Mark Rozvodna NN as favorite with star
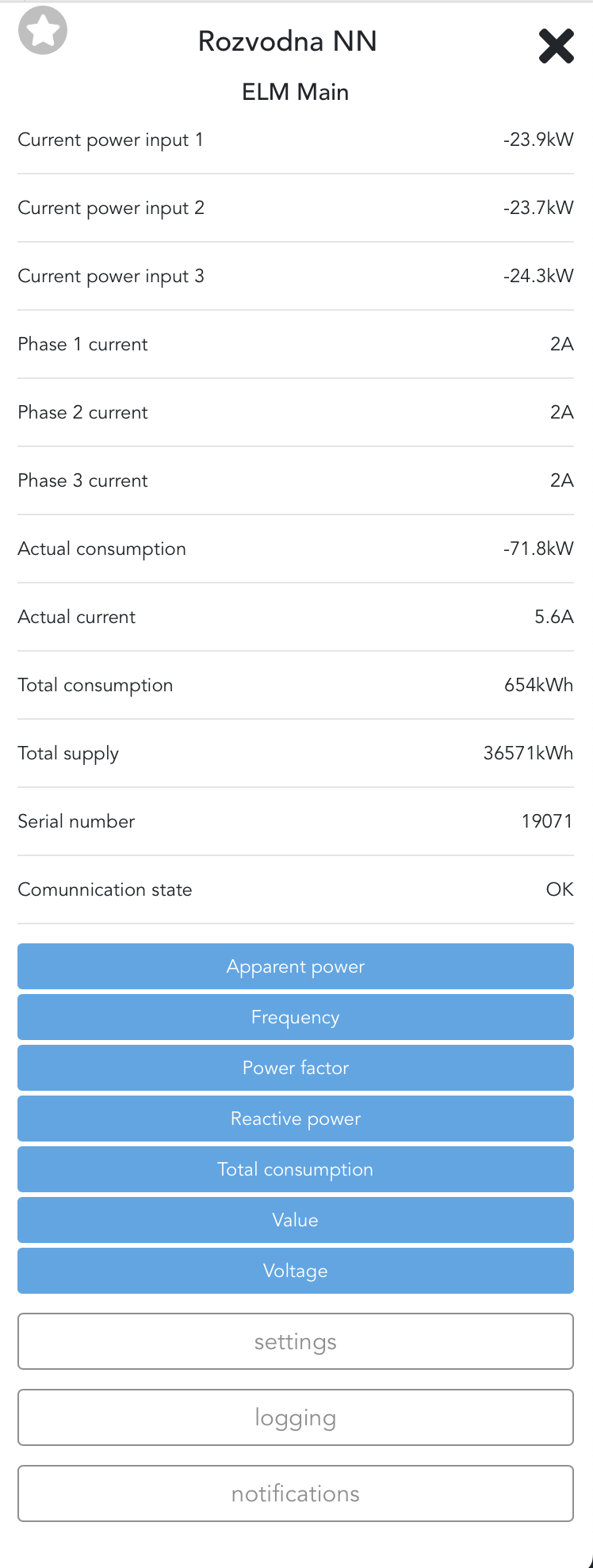Screen dimensions: 593x1568 coord(43,31)
